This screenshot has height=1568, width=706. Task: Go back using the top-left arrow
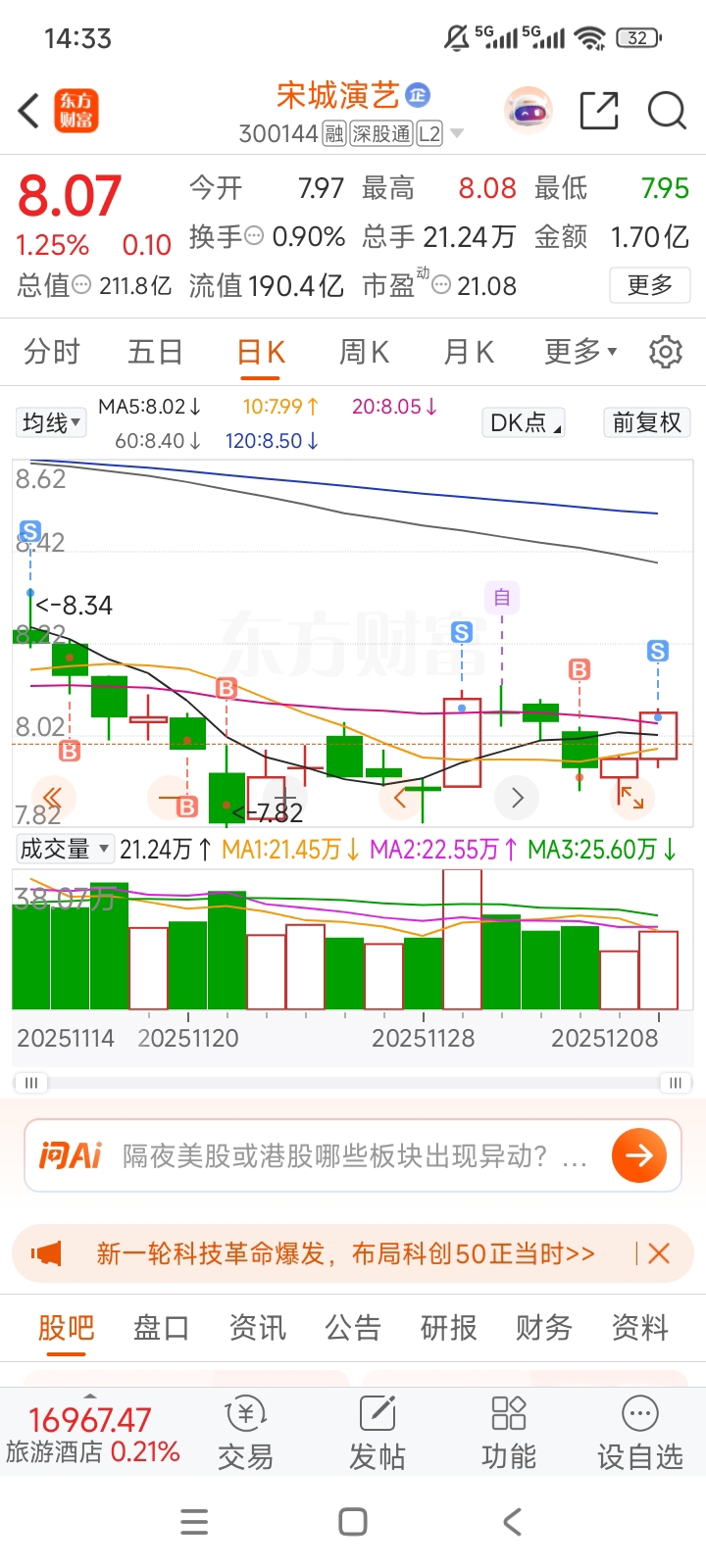[29, 111]
